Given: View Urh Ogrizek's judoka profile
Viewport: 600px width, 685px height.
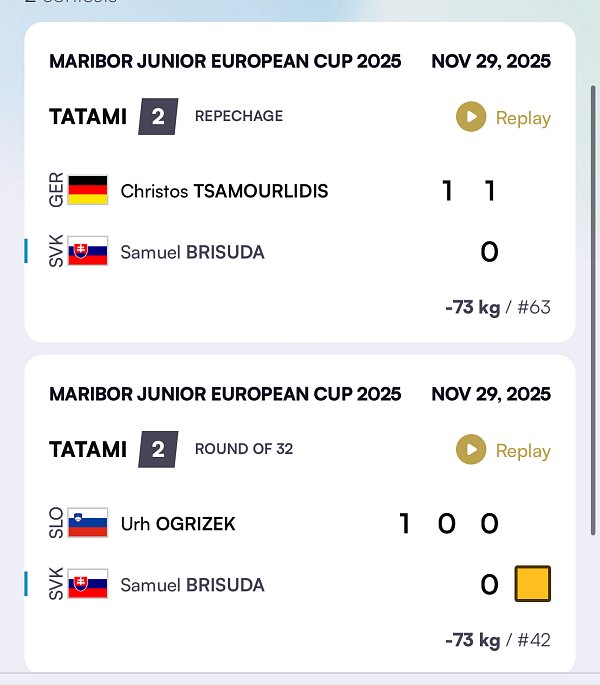Looking at the screenshot, I should pyautogui.click(x=178, y=523).
